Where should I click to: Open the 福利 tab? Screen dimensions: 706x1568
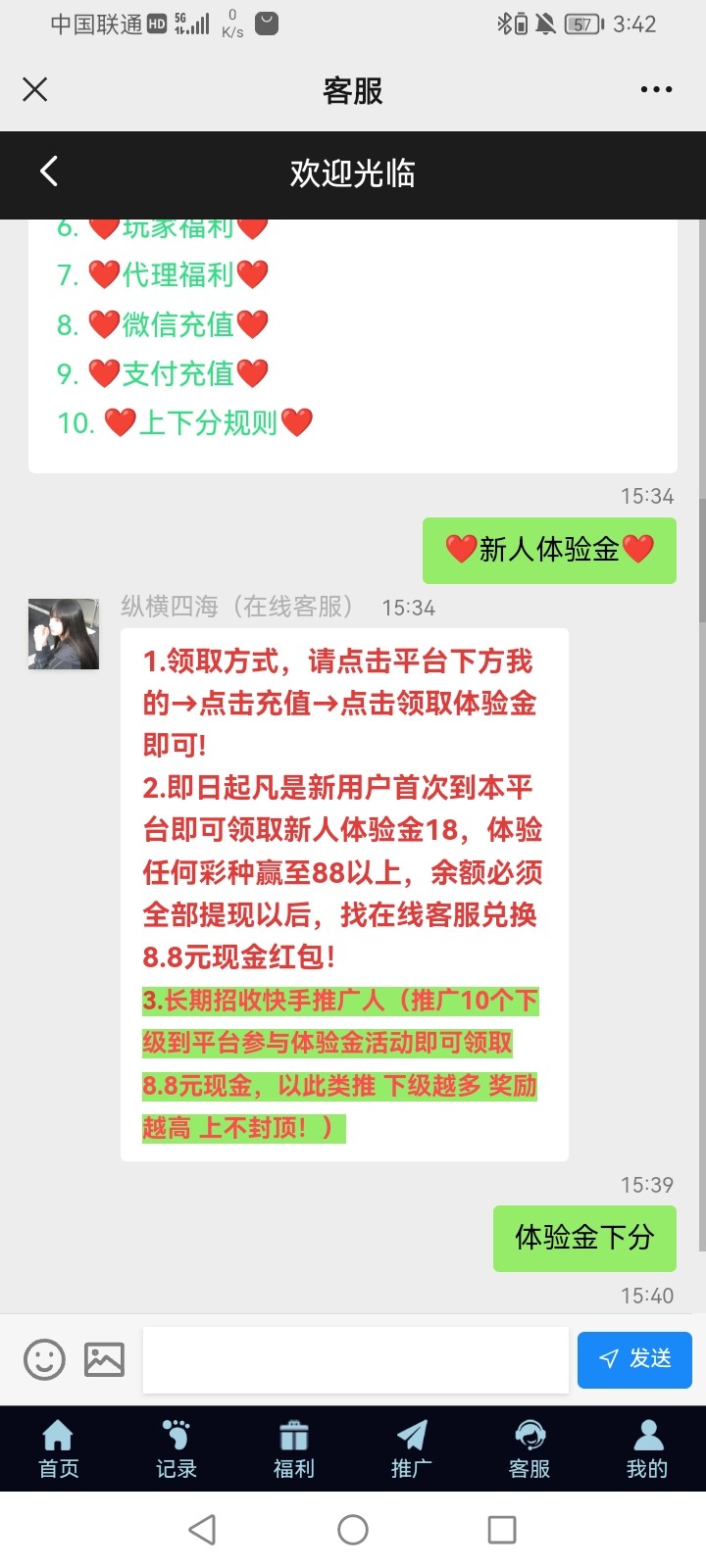[293, 1448]
